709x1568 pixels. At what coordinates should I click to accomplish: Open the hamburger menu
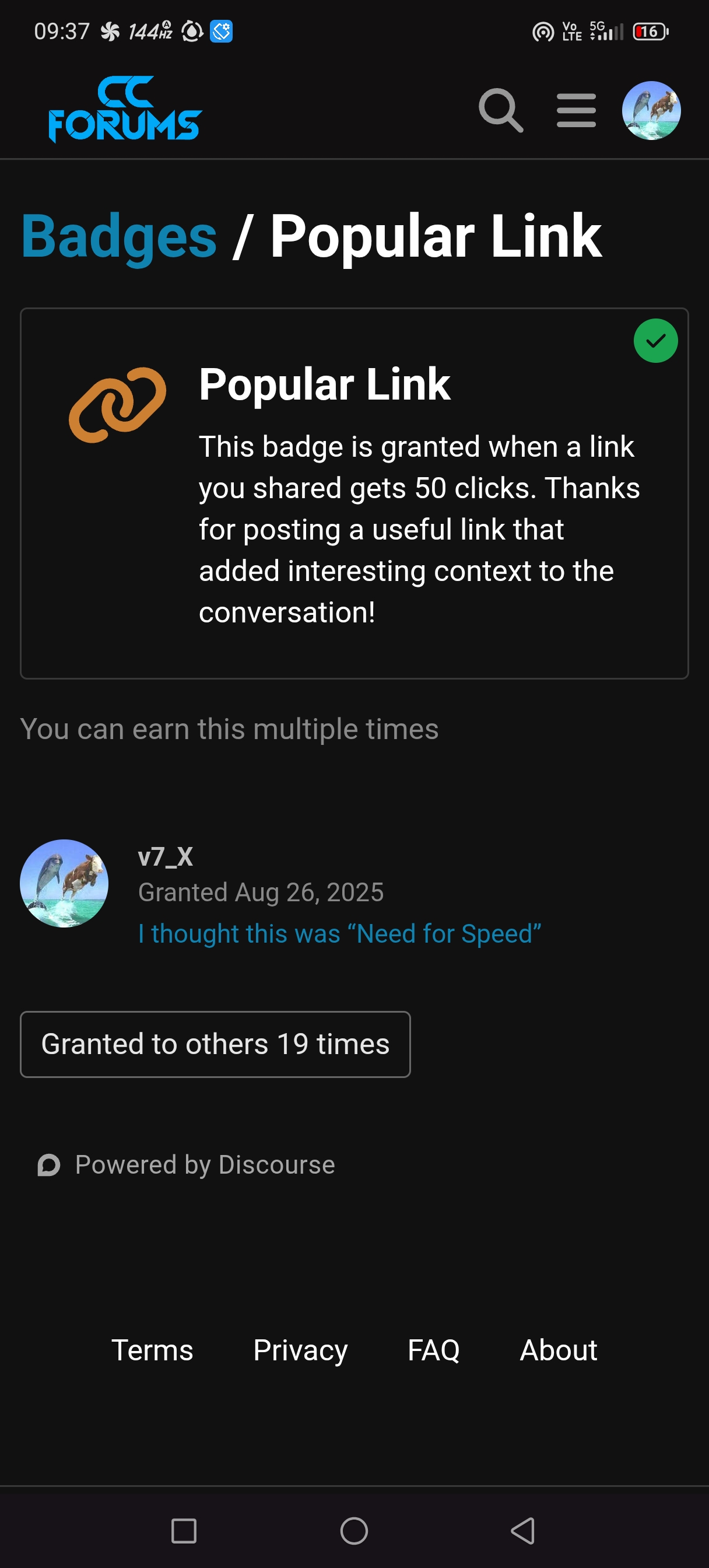(575, 110)
